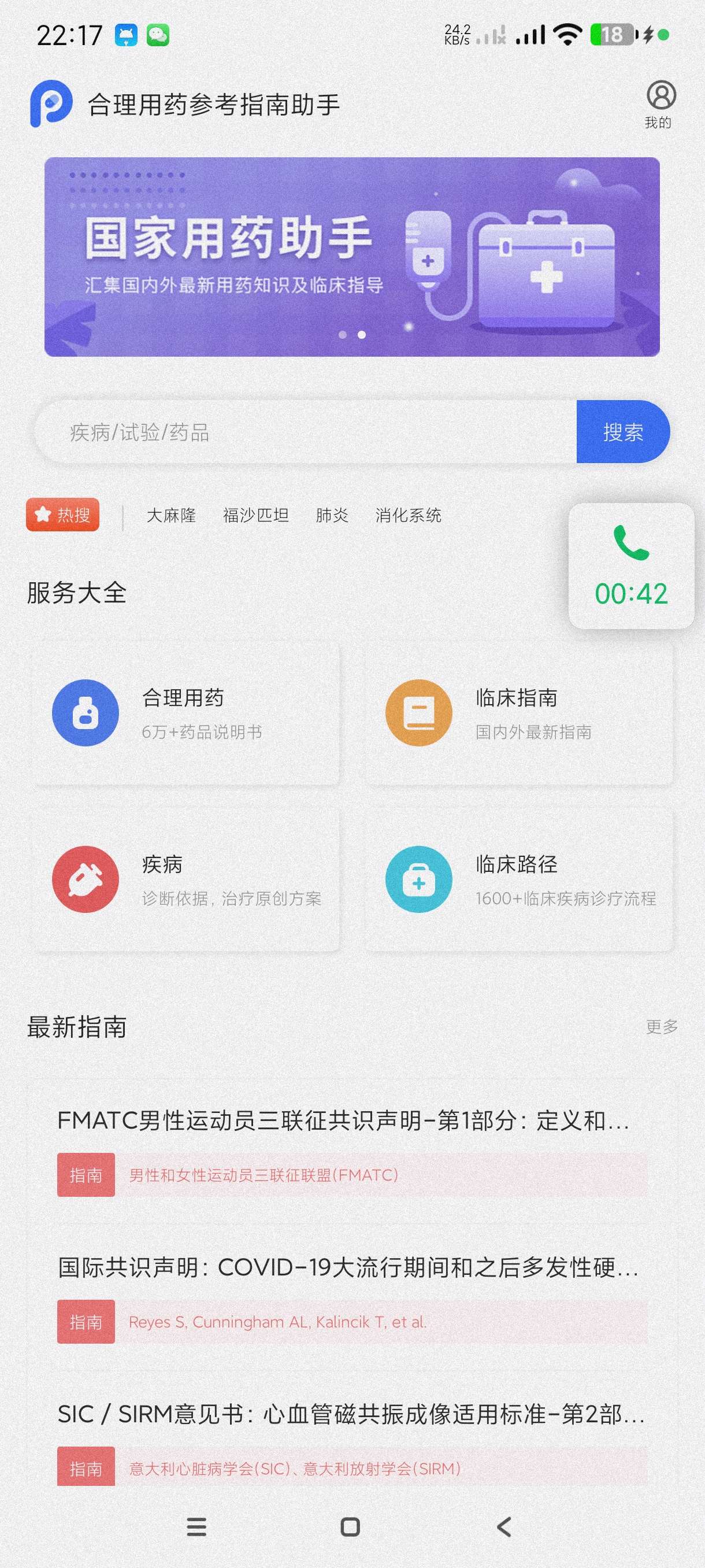Open the 临床指南 service card
Screen dimensions: 705x1568
[519, 713]
